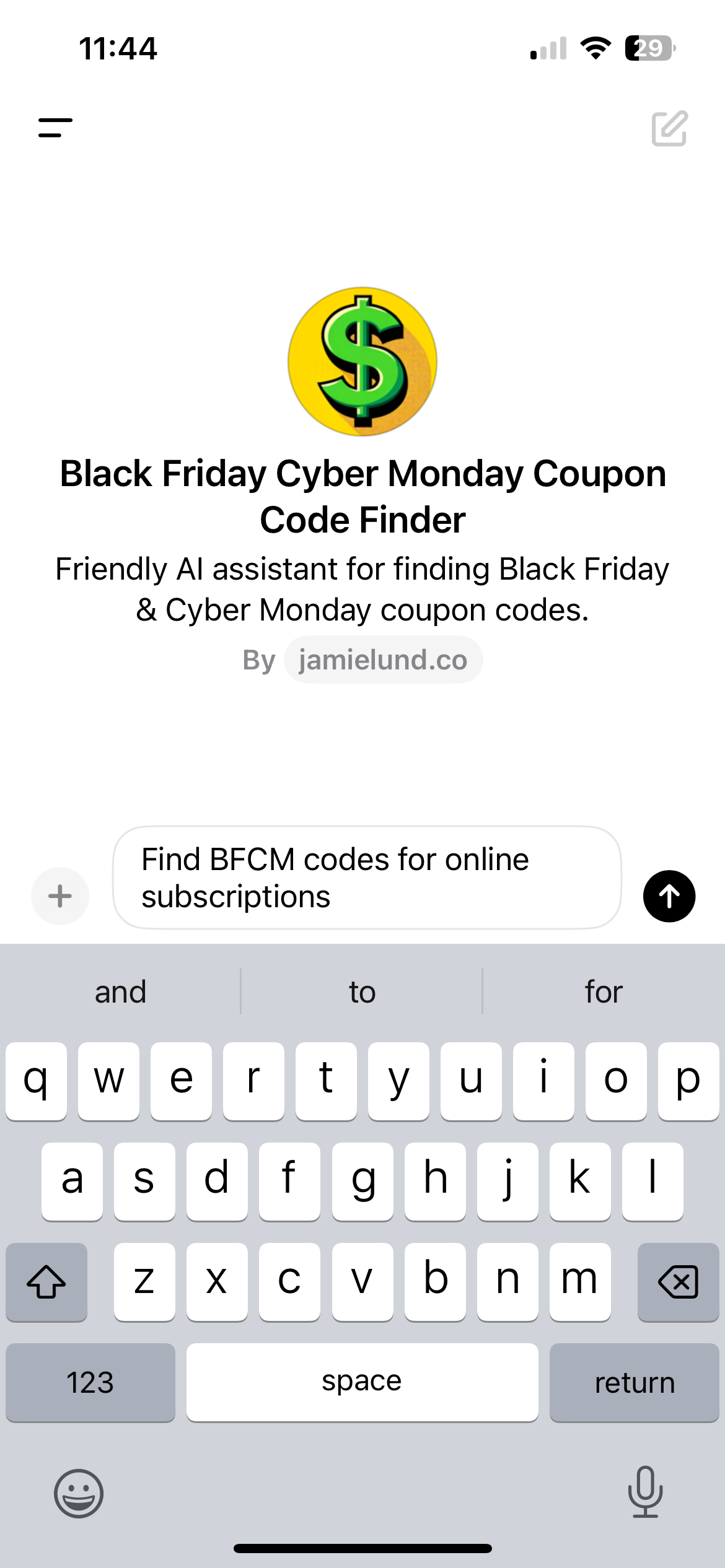Send the BFCM codes message
725x1568 pixels.
[x=669, y=896]
